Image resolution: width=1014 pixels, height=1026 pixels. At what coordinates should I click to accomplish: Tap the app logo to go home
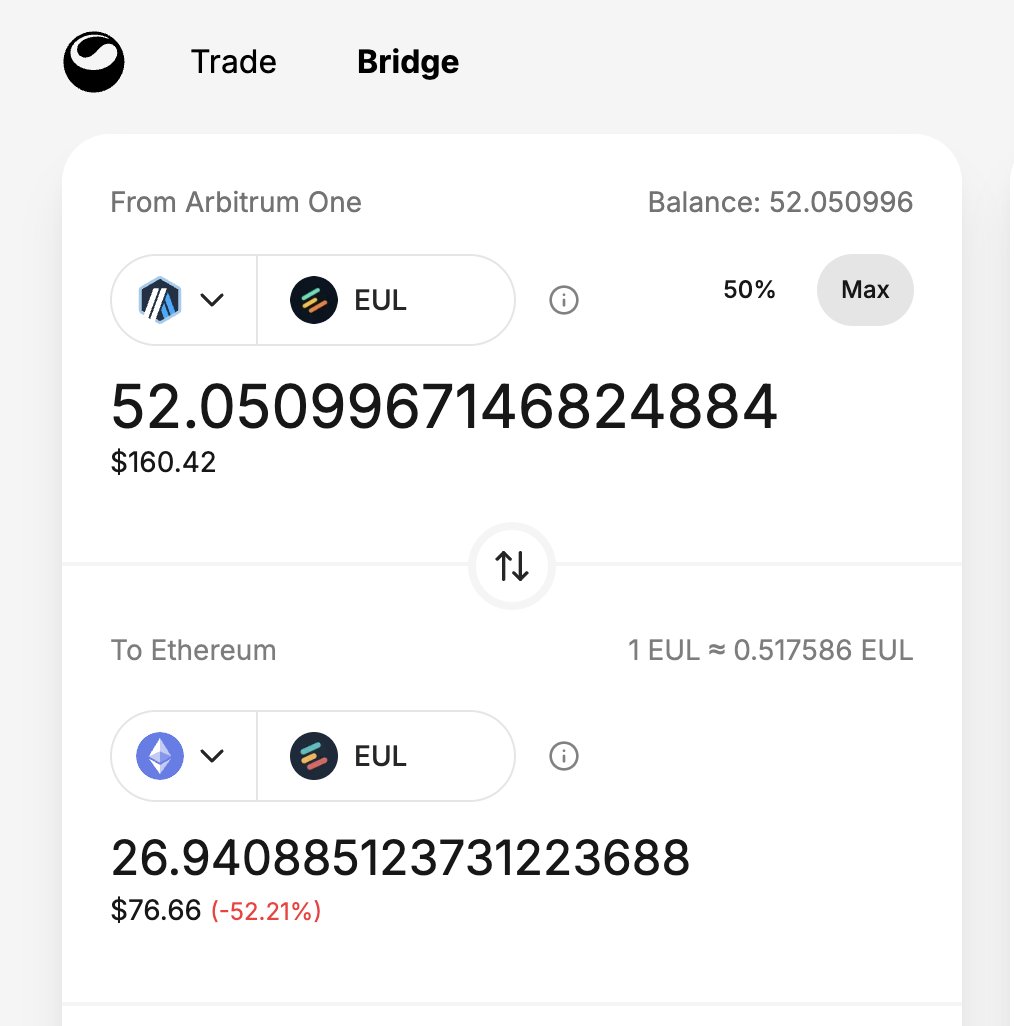pos(94,62)
